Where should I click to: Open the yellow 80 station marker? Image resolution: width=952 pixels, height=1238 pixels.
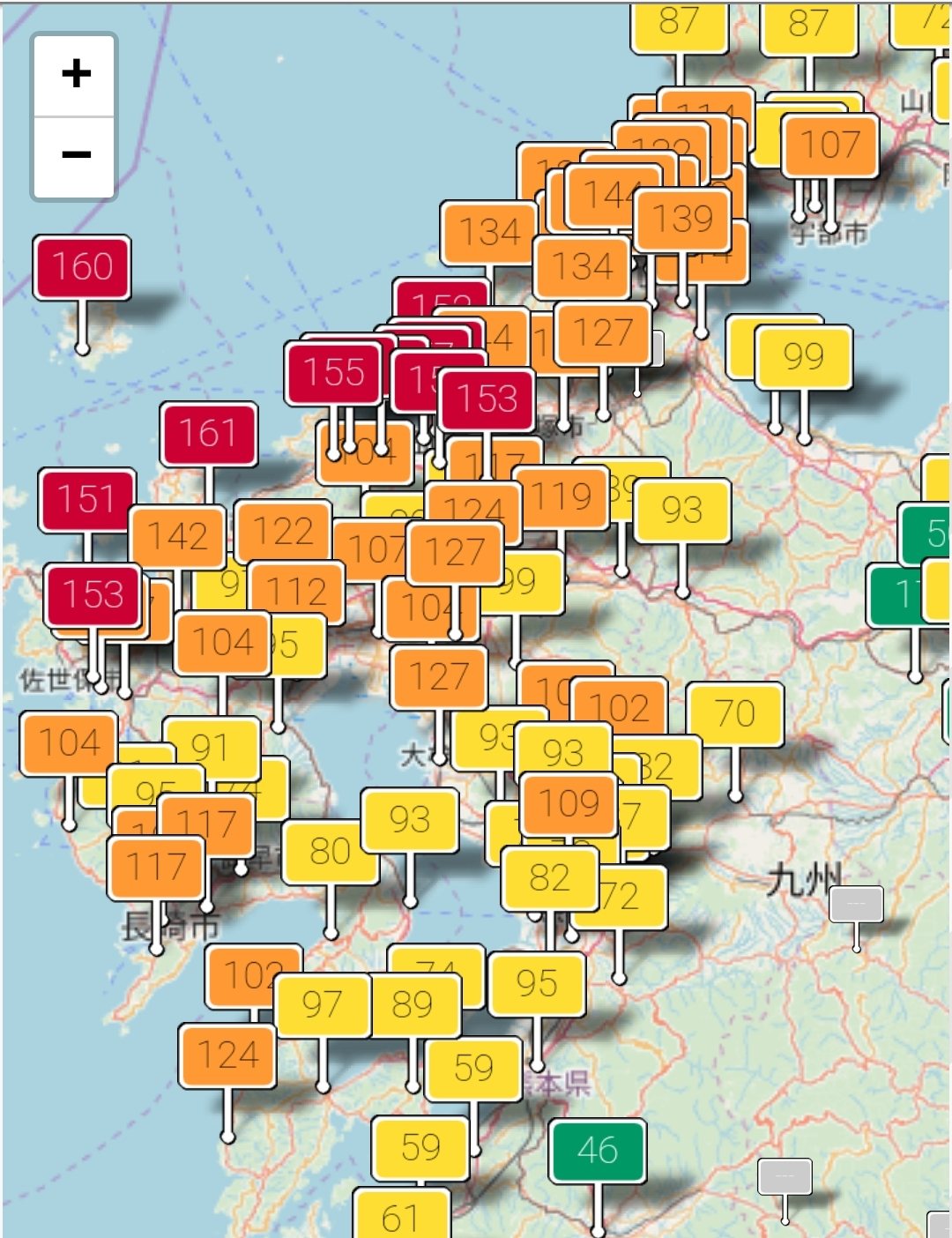tap(330, 852)
